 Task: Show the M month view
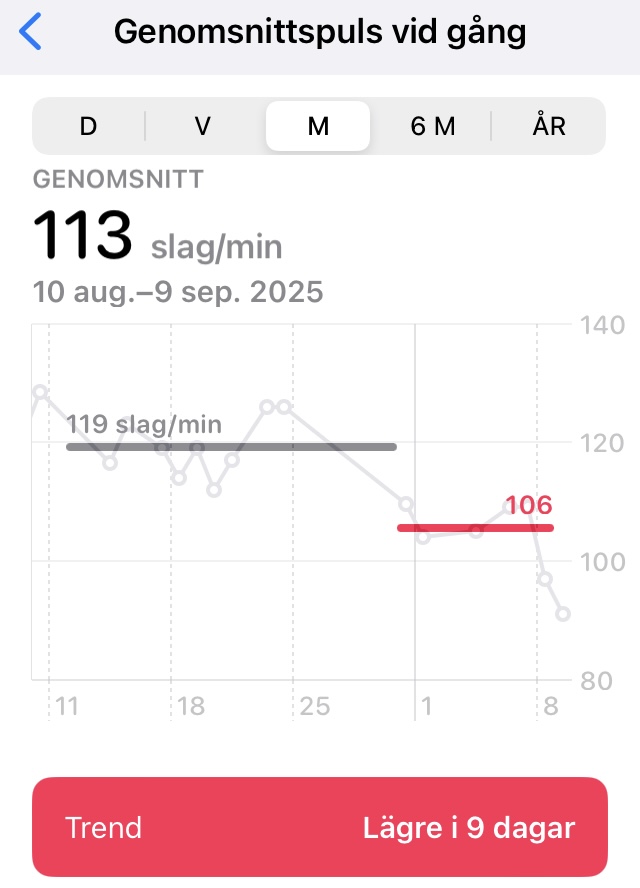[318, 126]
